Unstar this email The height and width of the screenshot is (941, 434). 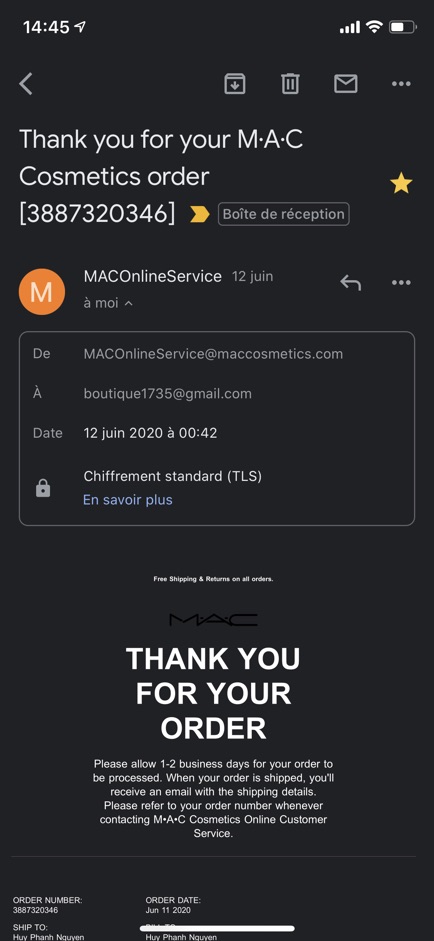[x=401, y=183]
